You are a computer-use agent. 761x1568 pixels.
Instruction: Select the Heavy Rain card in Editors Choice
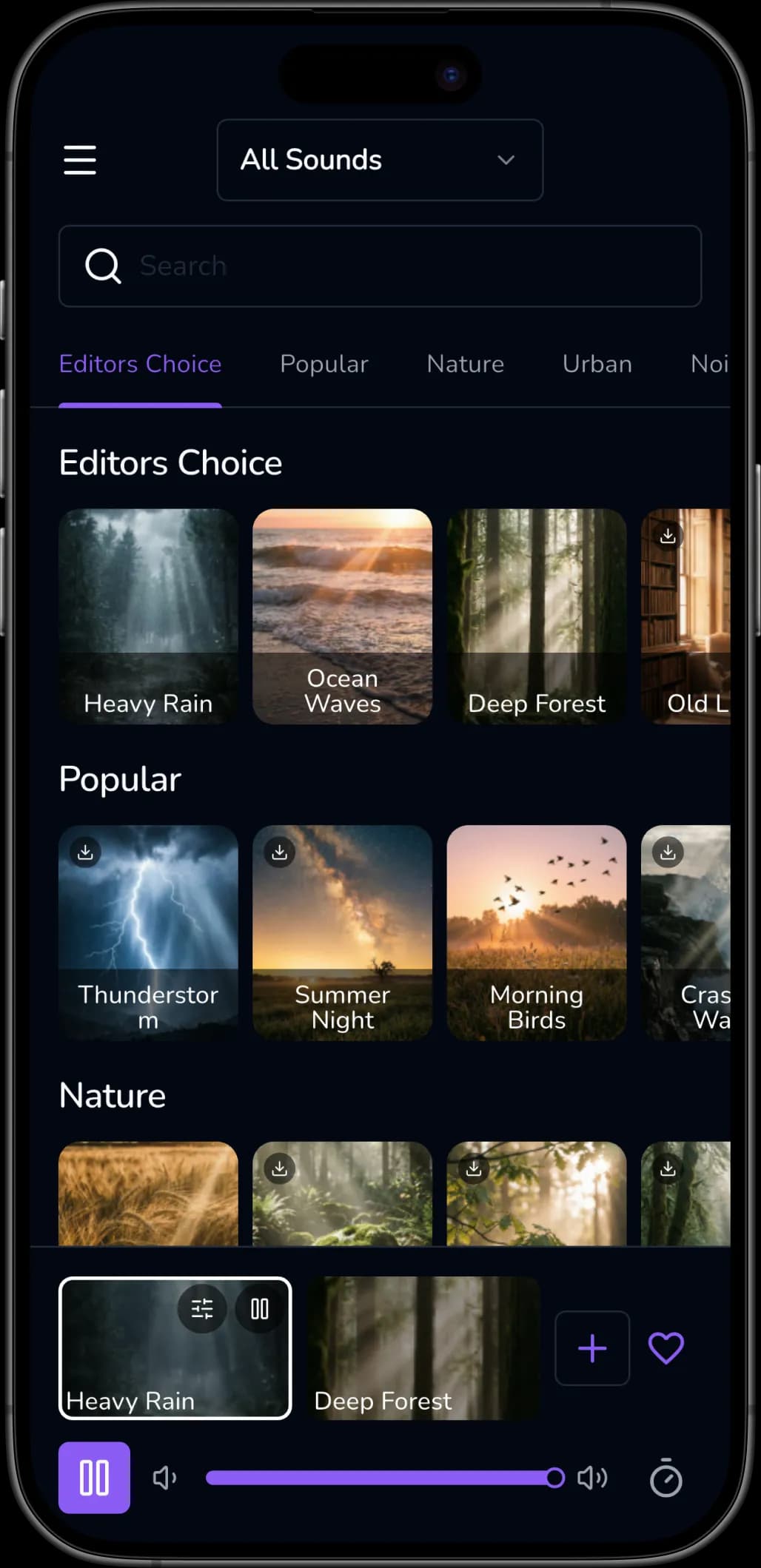[148, 616]
